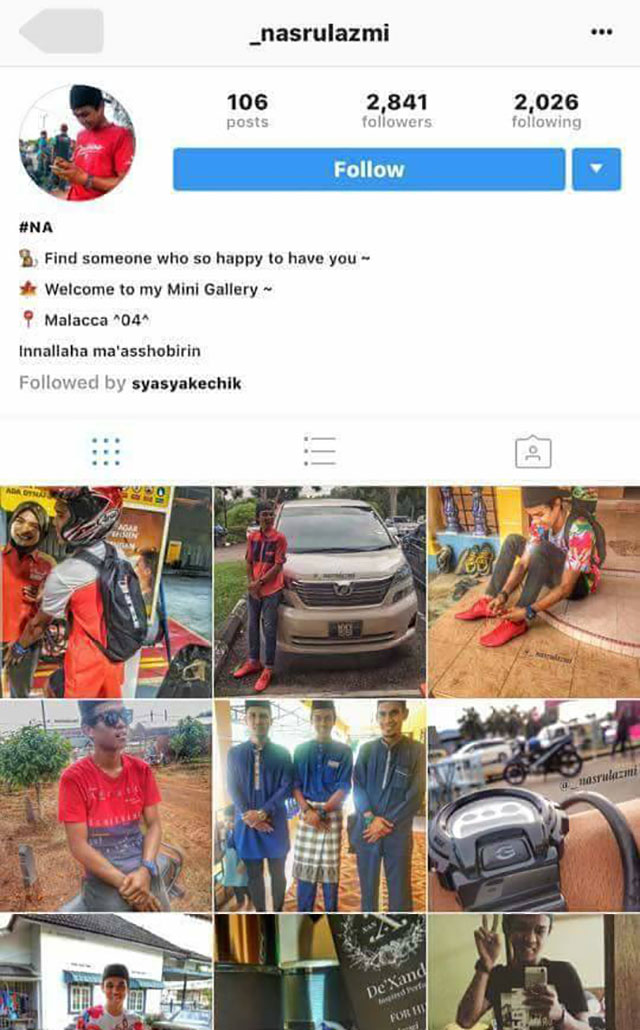Open the three-dot overflow menu
The height and width of the screenshot is (1030, 640).
coord(601,32)
